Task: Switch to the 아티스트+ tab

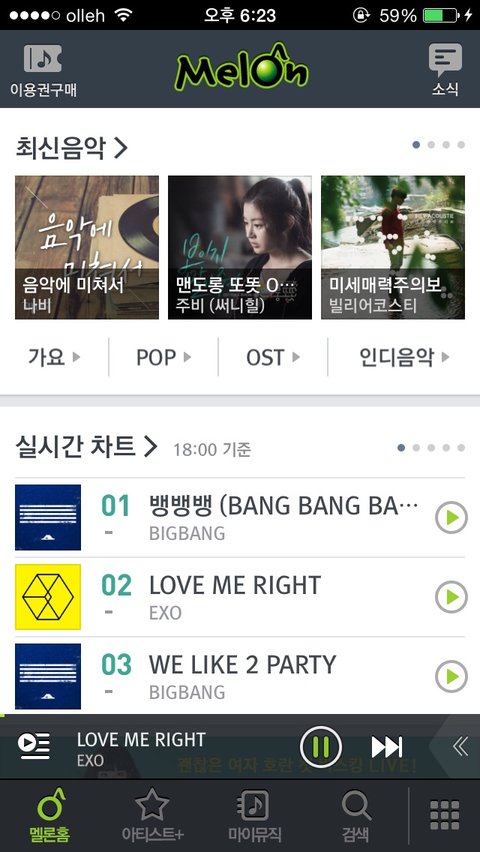Action: [x=153, y=816]
